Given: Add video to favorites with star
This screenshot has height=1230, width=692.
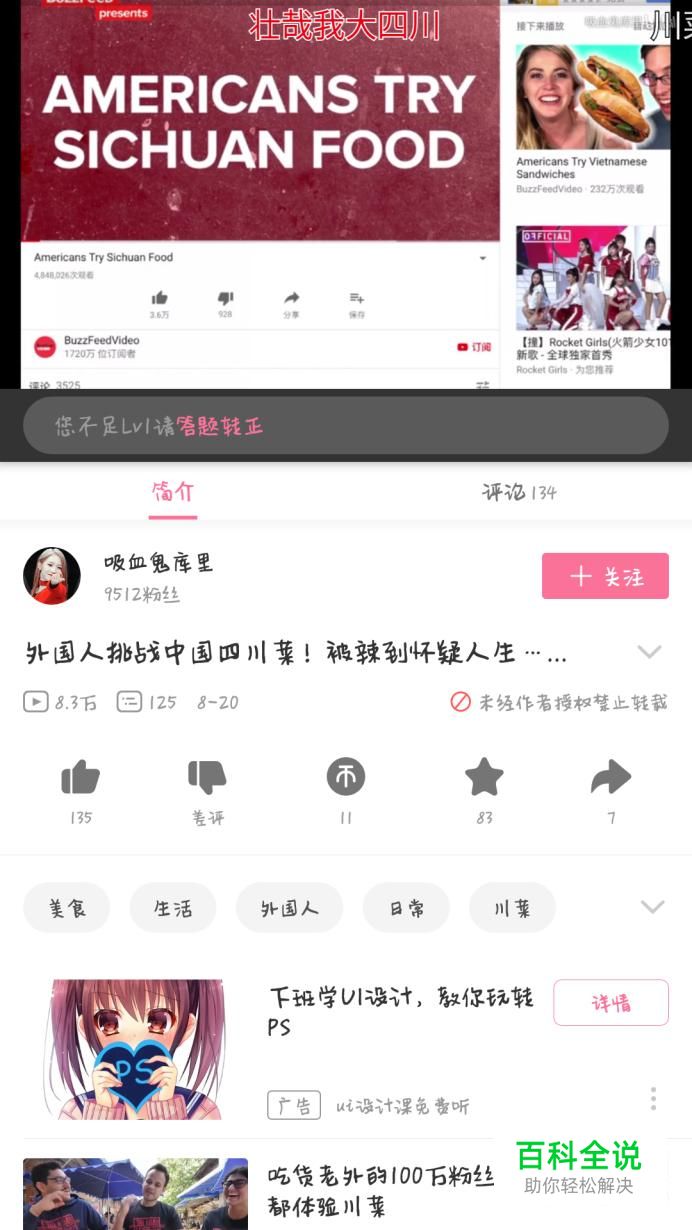Looking at the screenshot, I should pyautogui.click(x=484, y=777).
